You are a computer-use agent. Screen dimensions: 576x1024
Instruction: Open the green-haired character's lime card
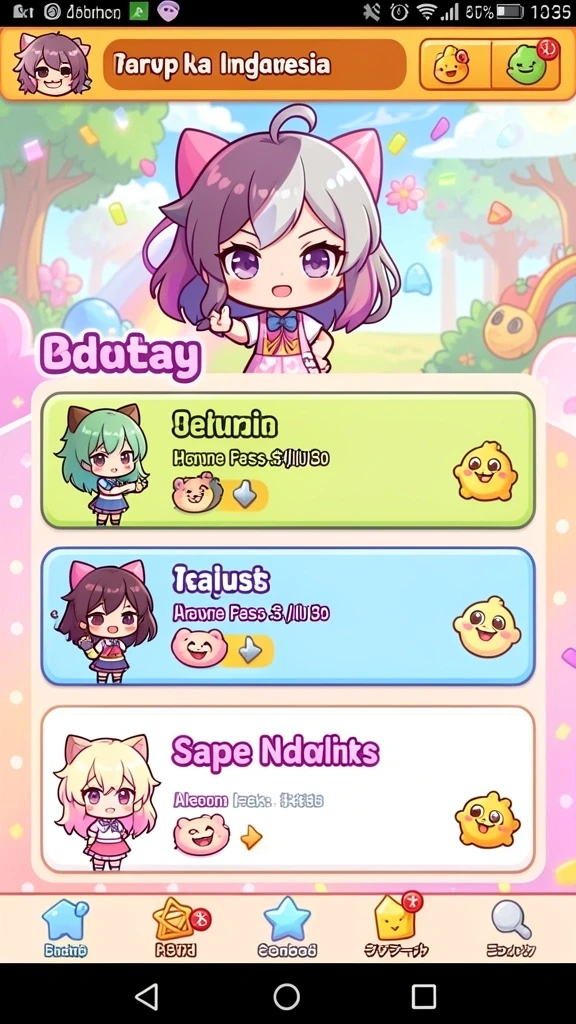point(288,460)
